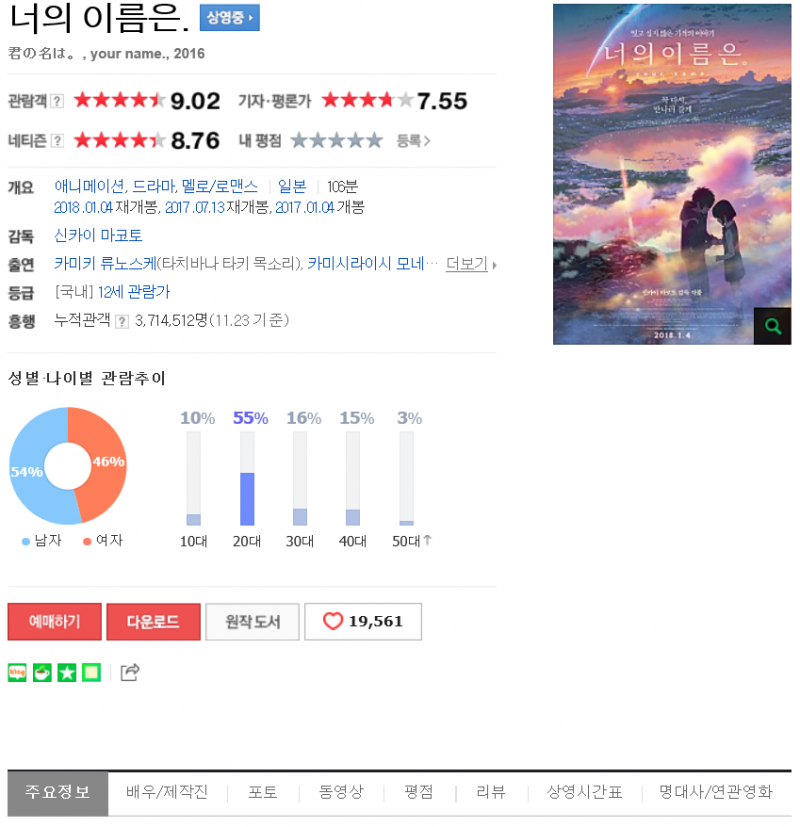Open 원작도서 original book
Screen dimensions: 800x827
(x=253, y=622)
